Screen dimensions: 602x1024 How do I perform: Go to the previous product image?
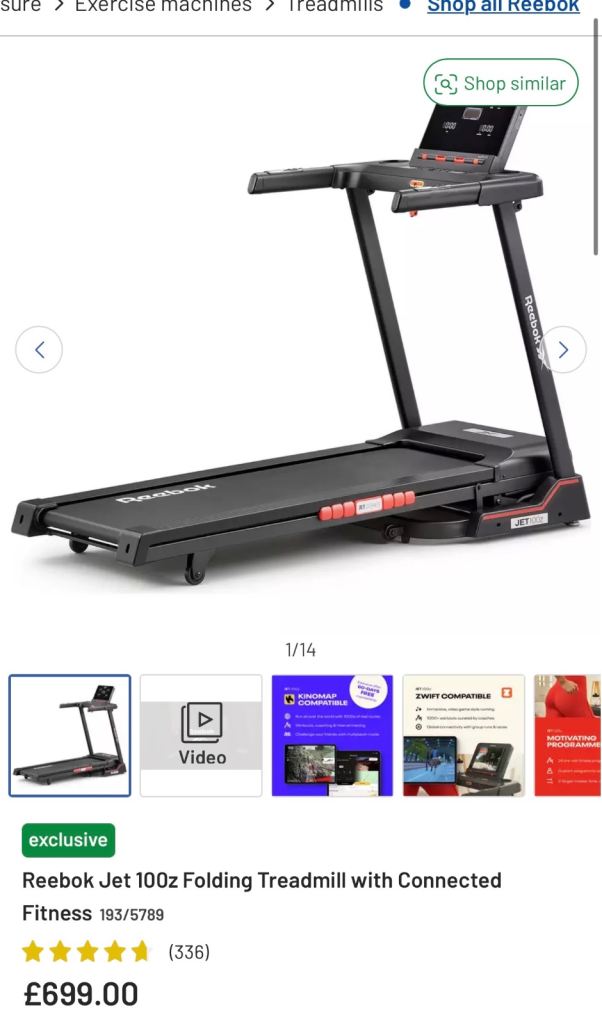(x=39, y=350)
